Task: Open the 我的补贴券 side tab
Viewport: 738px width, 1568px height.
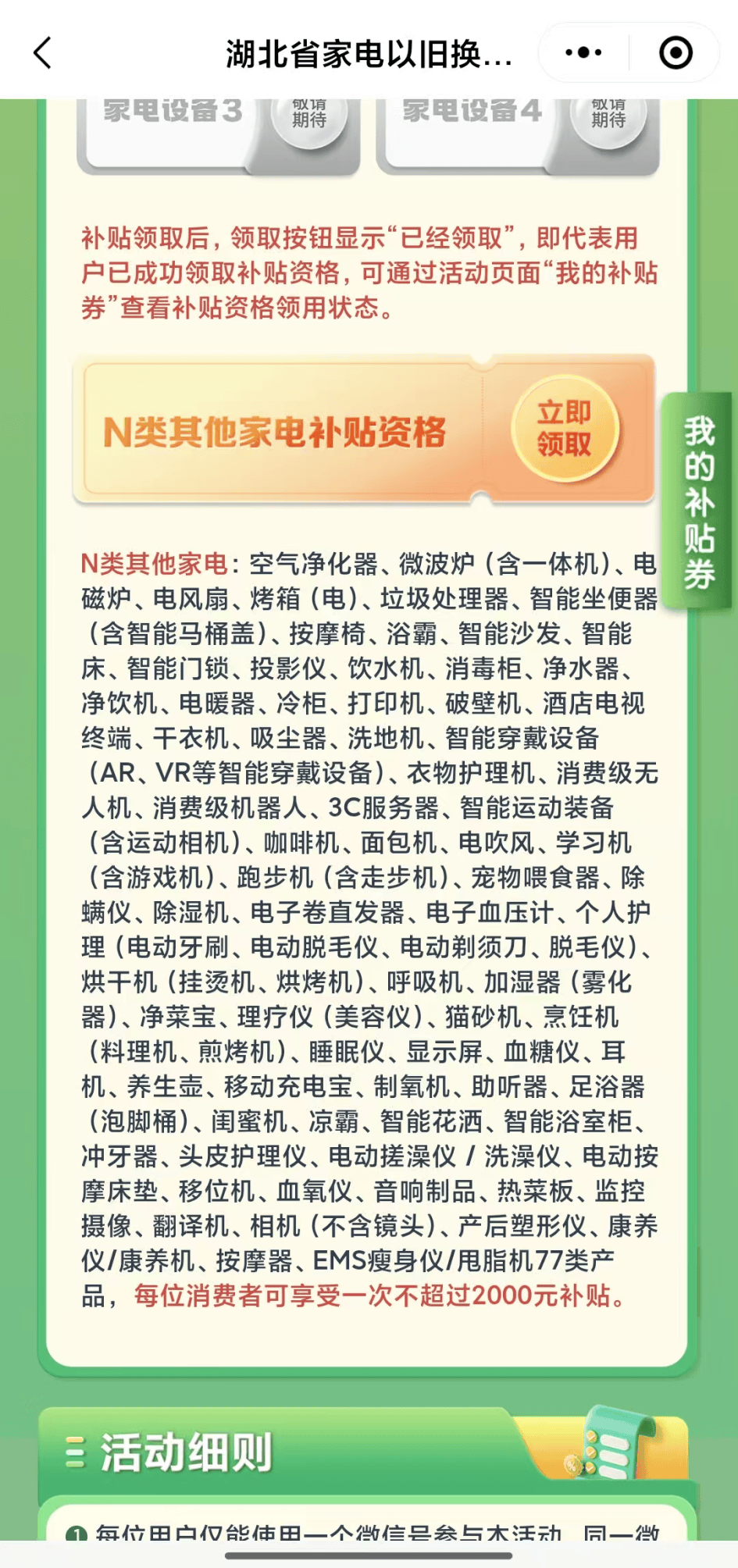Action: (698, 501)
